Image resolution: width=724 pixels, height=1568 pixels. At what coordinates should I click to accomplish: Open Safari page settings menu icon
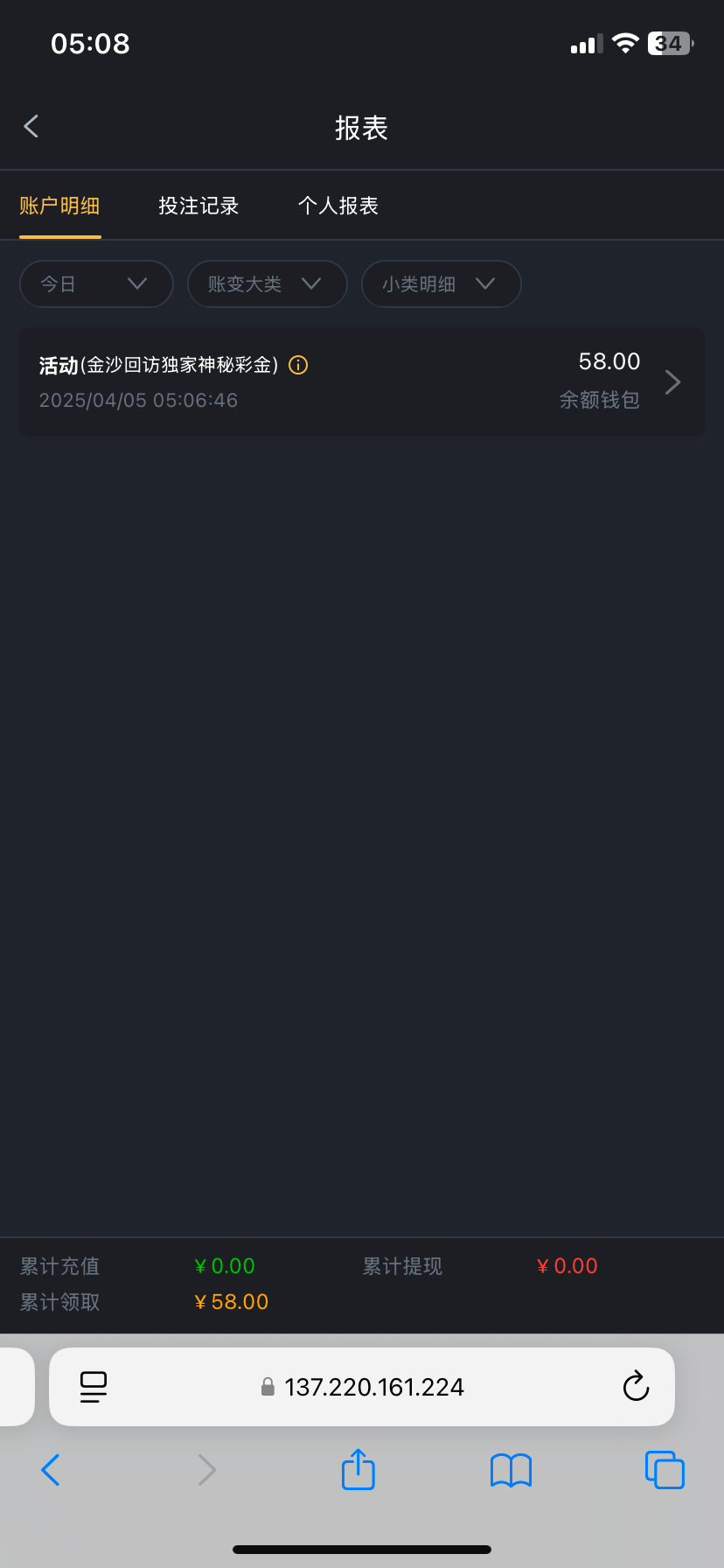click(x=94, y=1387)
